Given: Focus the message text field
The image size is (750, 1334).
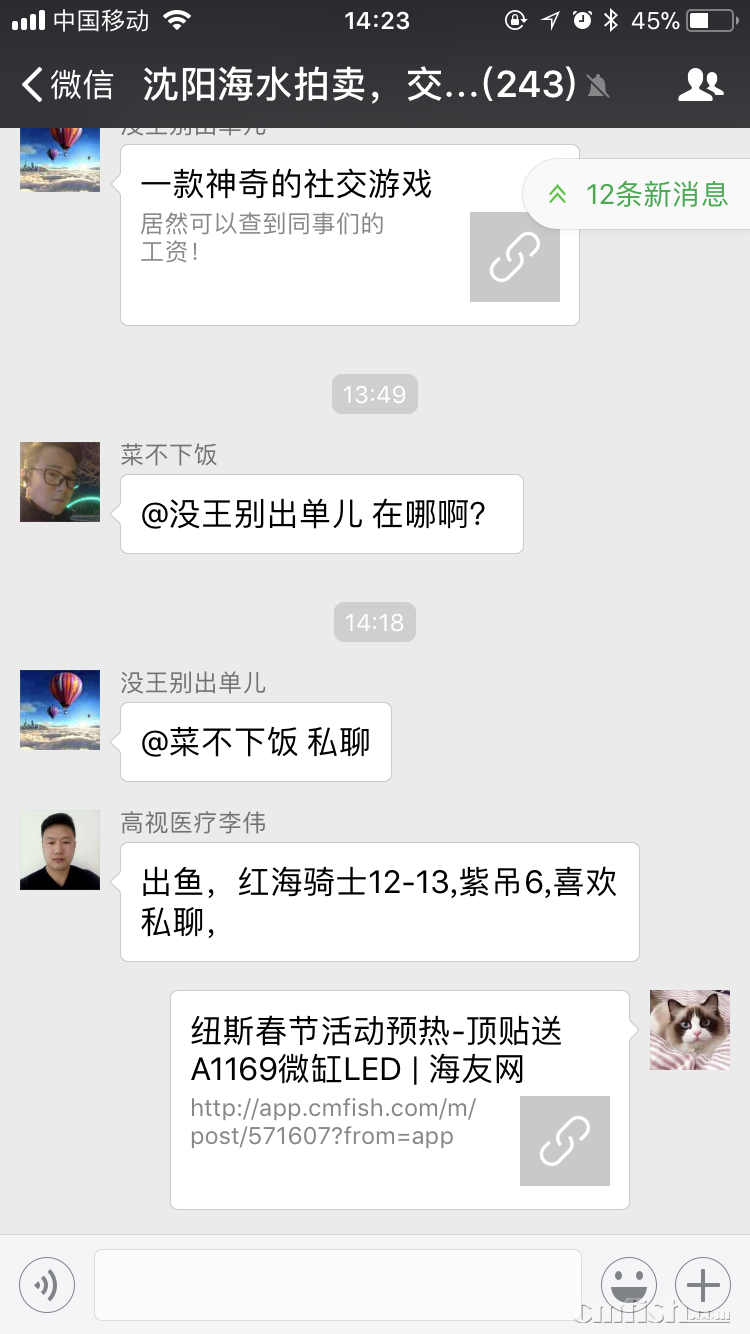Looking at the screenshot, I should click(337, 1284).
